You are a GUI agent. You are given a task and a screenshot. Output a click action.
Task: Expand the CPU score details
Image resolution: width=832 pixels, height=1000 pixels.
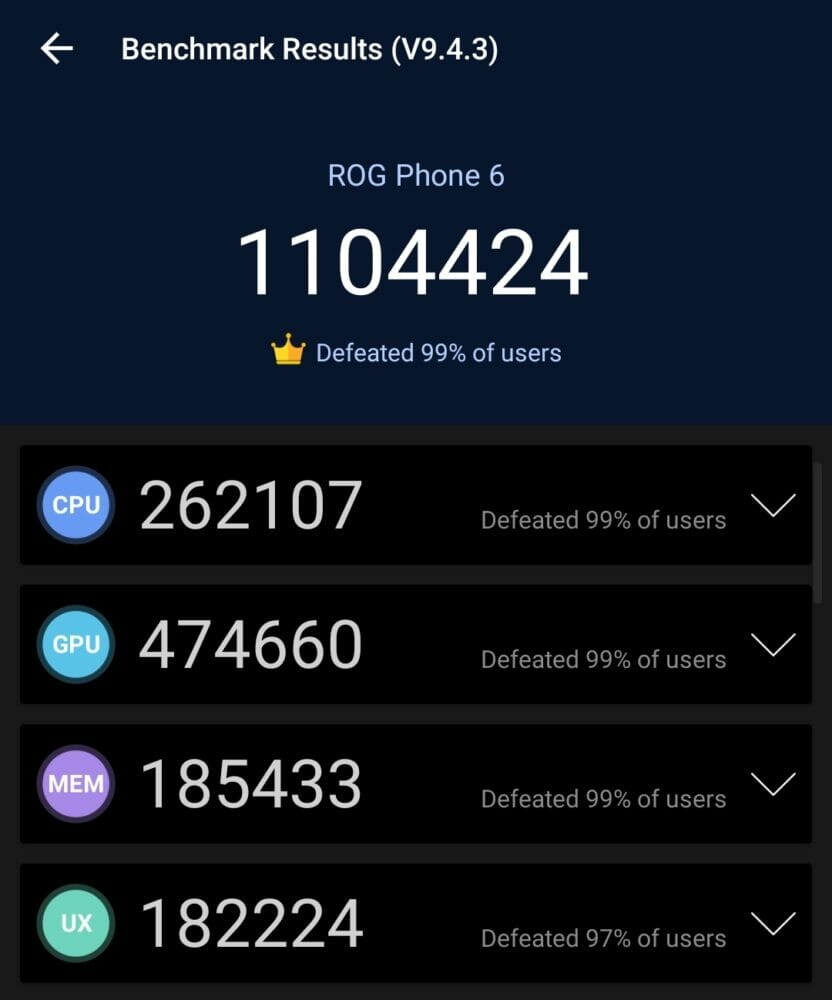click(x=773, y=505)
